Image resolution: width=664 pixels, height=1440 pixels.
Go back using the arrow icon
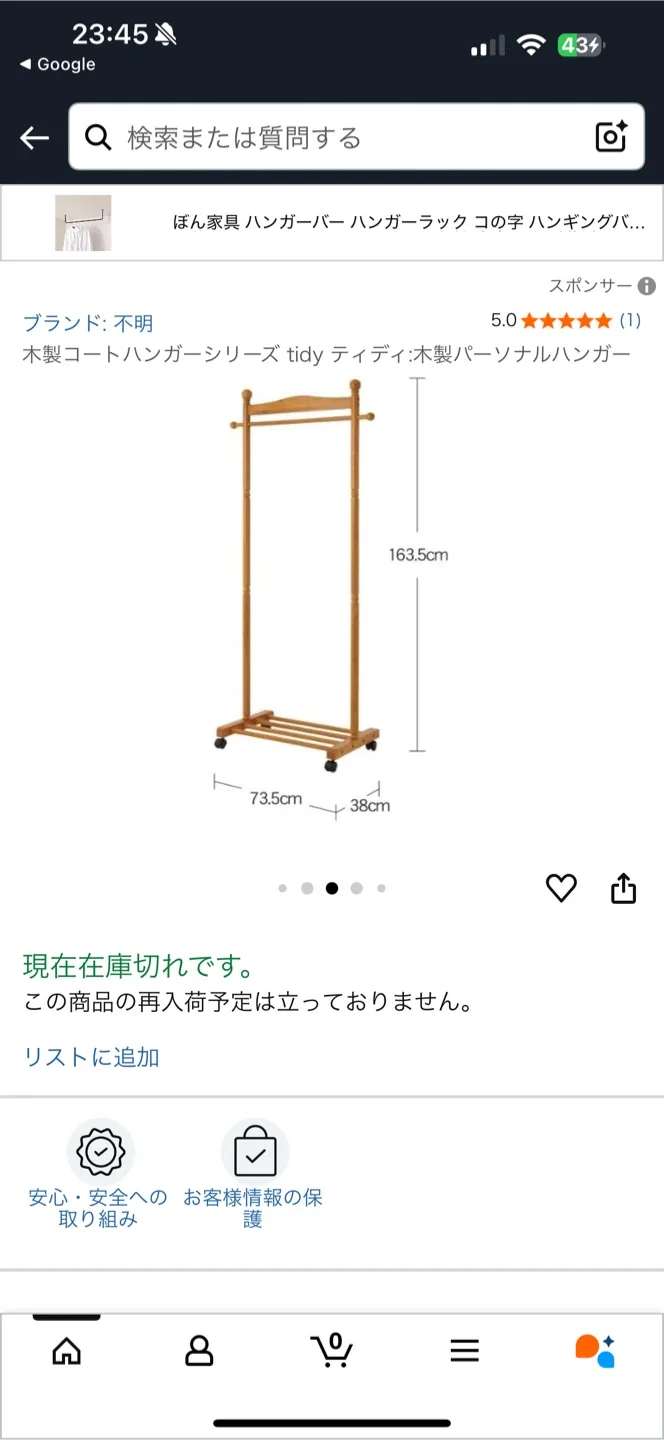coord(34,138)
